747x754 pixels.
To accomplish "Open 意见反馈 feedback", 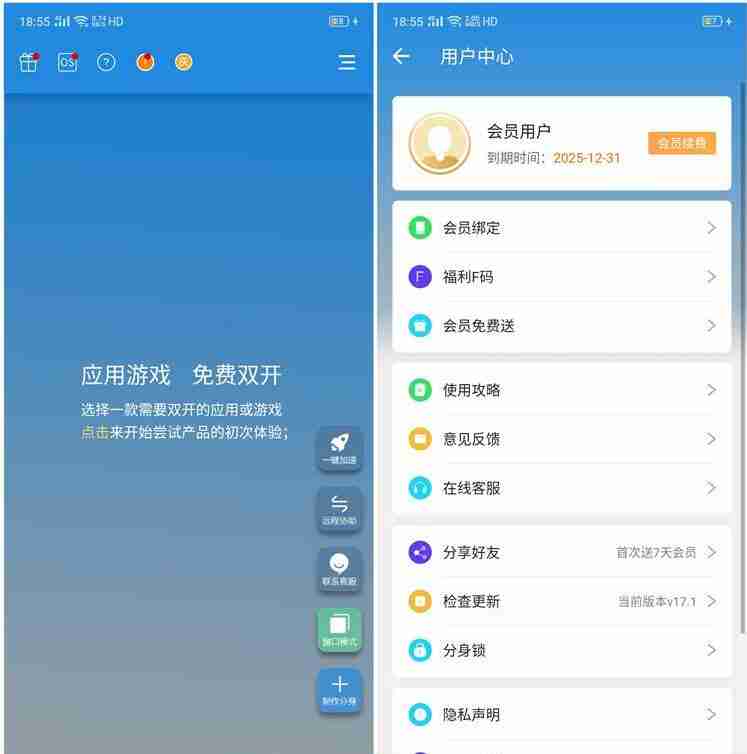I will pos(561,439).
